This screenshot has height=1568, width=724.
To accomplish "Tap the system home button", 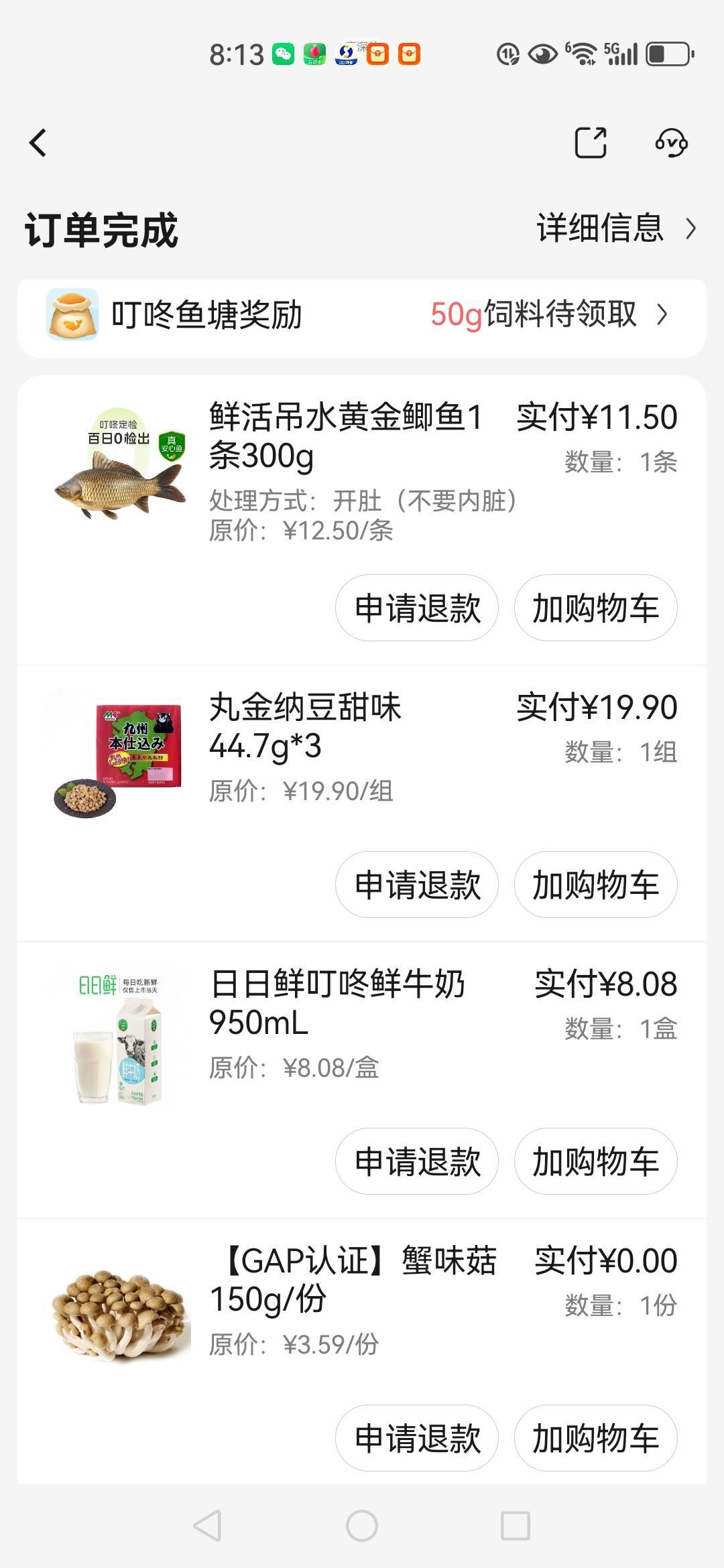I will 362,1526.
